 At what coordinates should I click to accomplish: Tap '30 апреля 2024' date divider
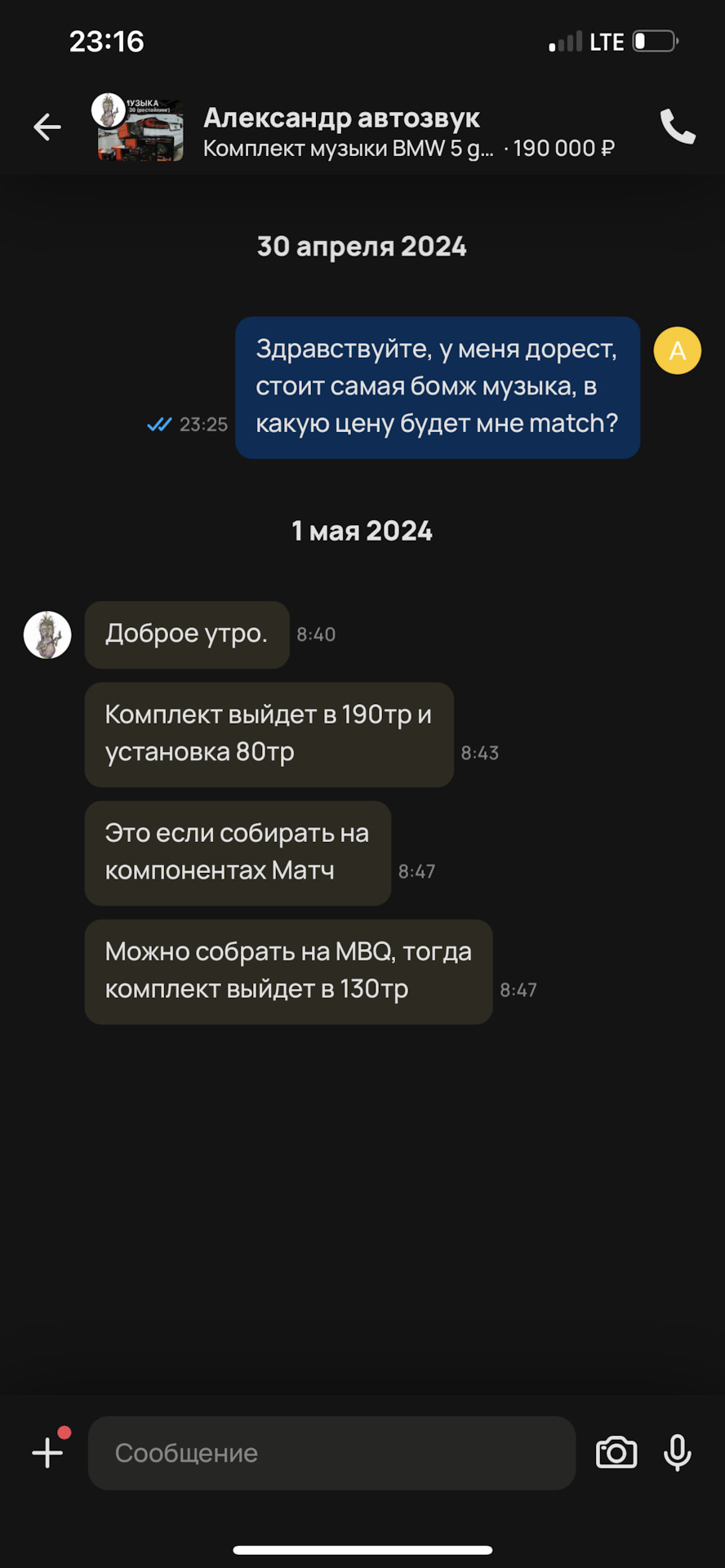click(362, 246)
